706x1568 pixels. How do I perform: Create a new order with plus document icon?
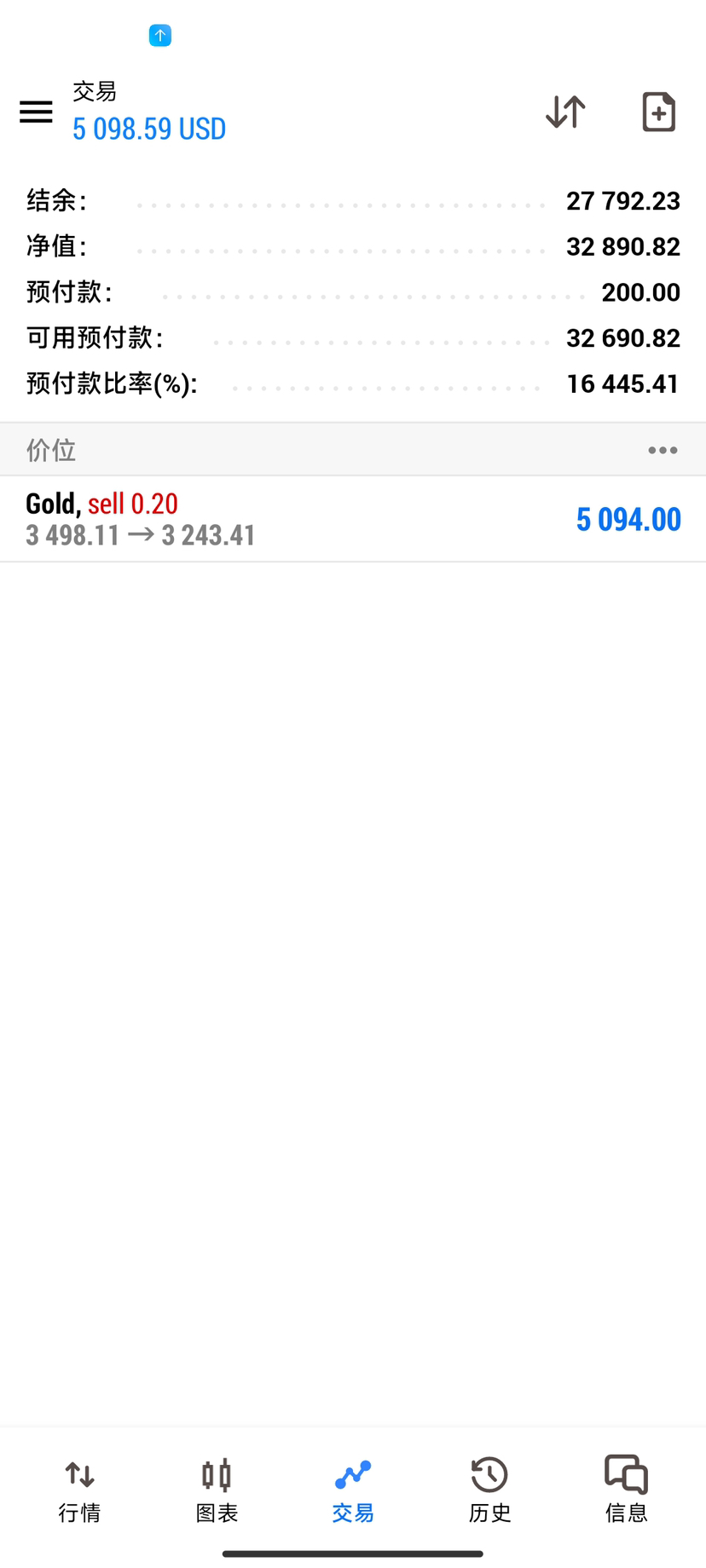click(x=658, y=112)
